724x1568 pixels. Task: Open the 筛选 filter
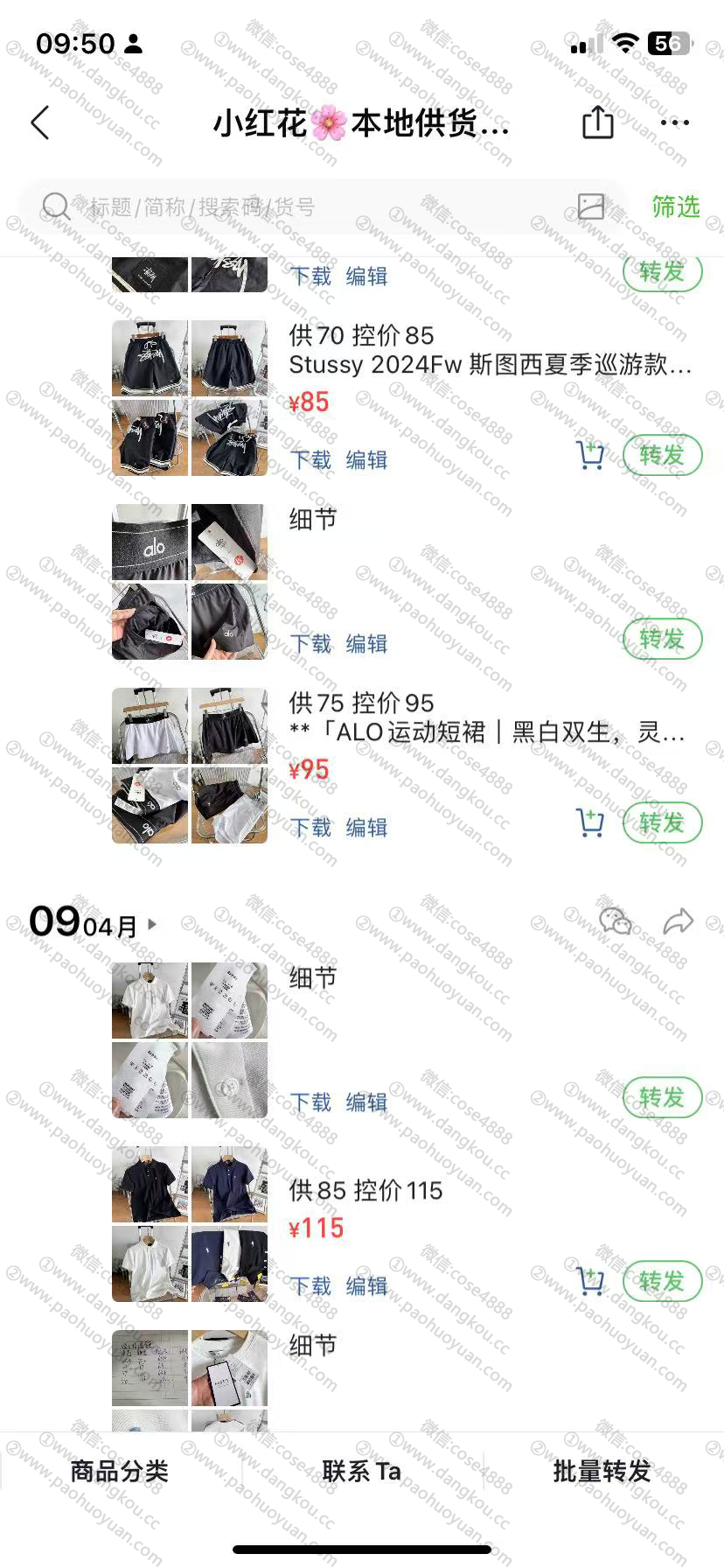click(x=675, y=206)
